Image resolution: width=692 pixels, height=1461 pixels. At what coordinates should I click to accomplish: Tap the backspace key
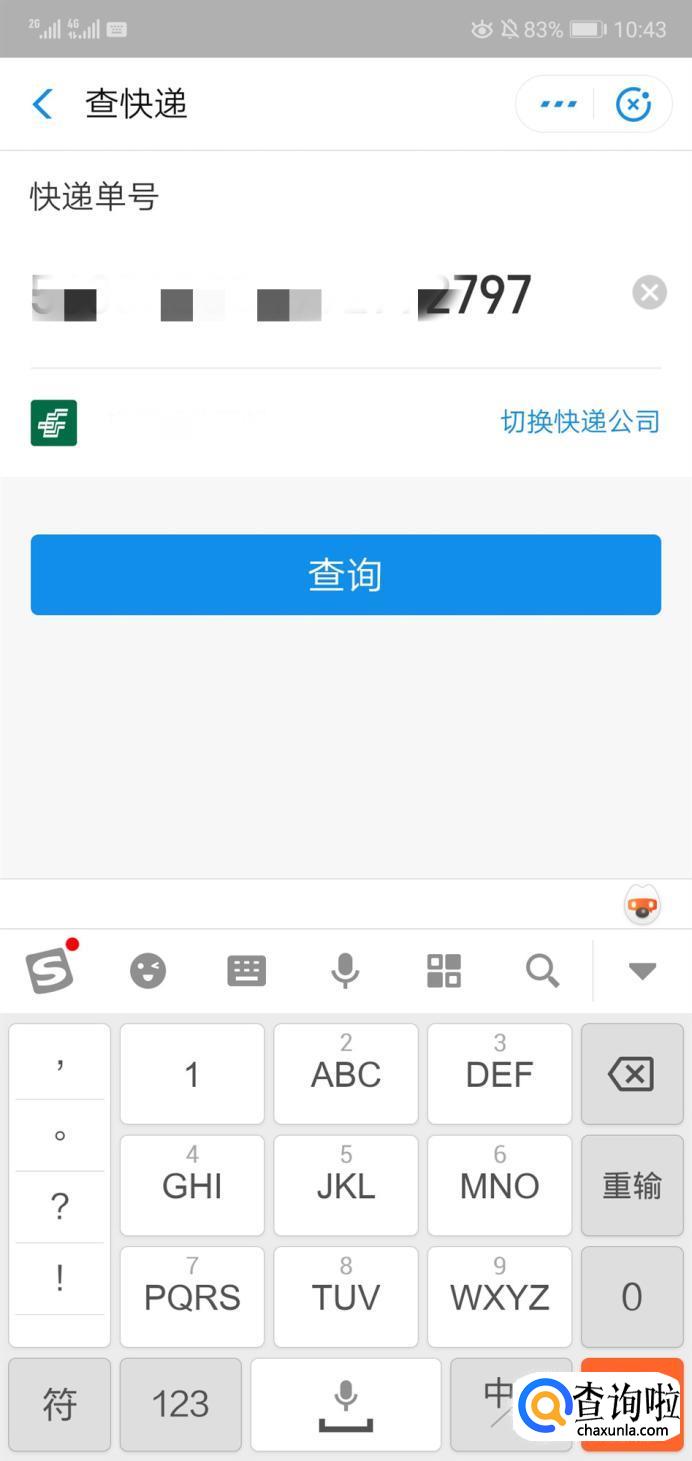click(631, 1074)
